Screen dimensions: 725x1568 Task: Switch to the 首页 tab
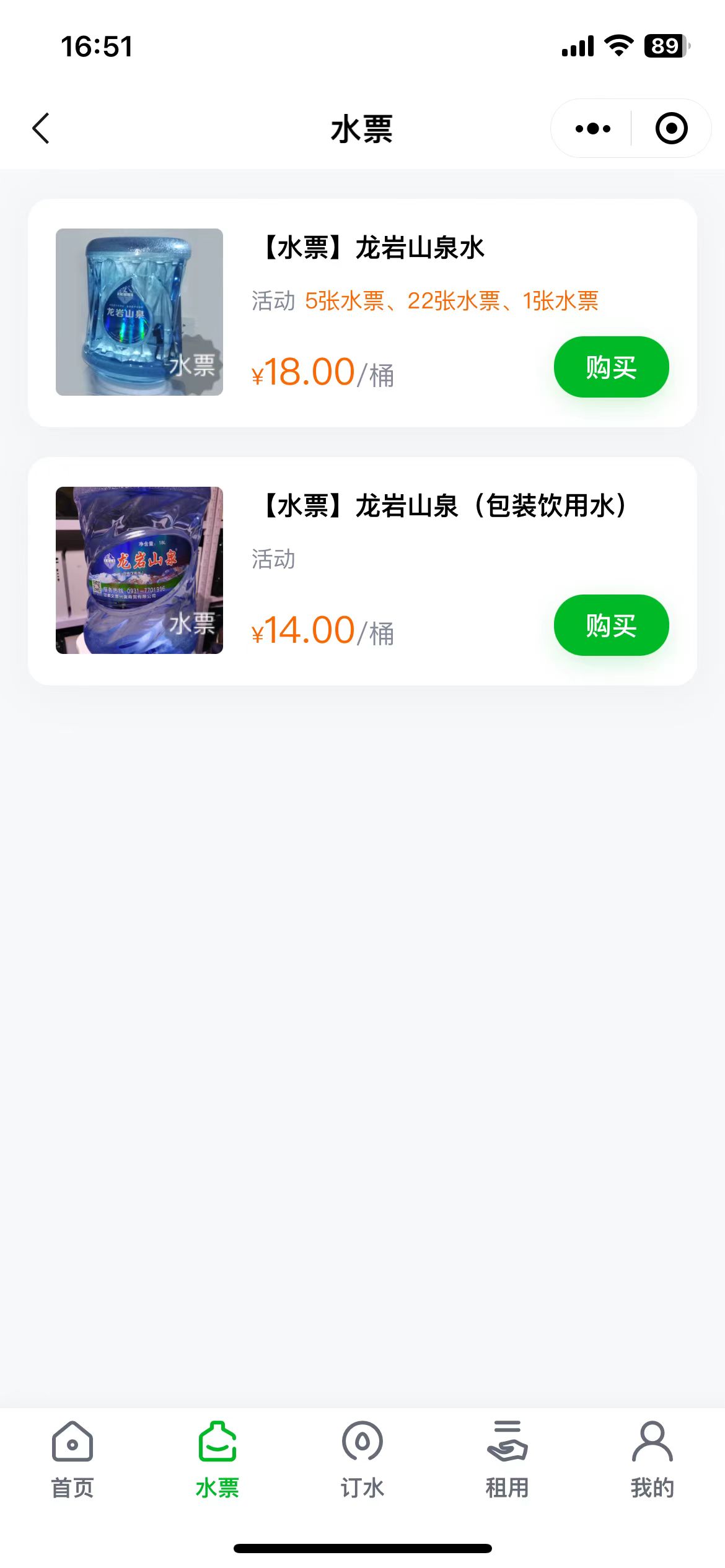point(72,1459)
